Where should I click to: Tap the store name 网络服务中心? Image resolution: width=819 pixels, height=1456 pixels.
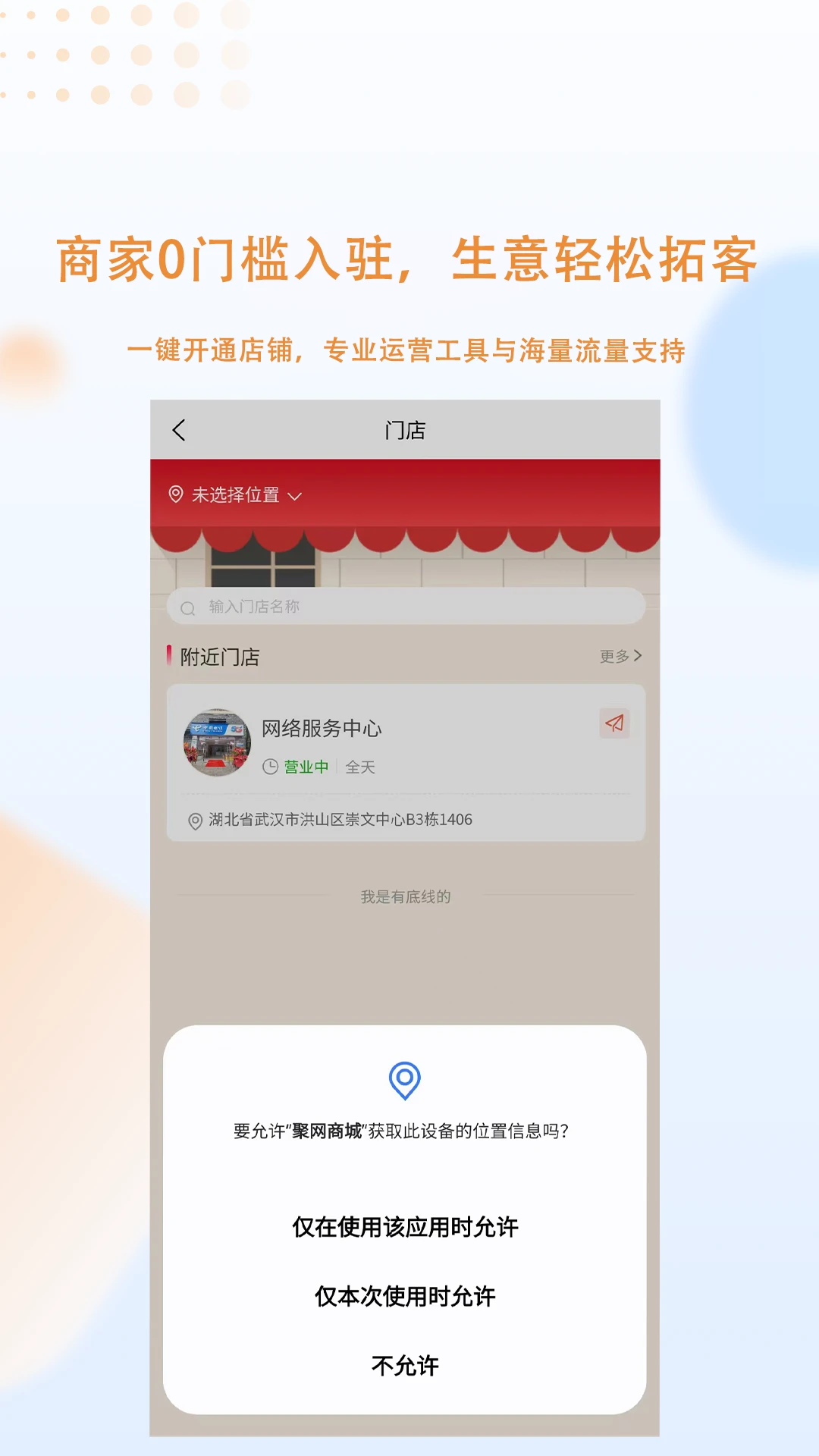322,728
